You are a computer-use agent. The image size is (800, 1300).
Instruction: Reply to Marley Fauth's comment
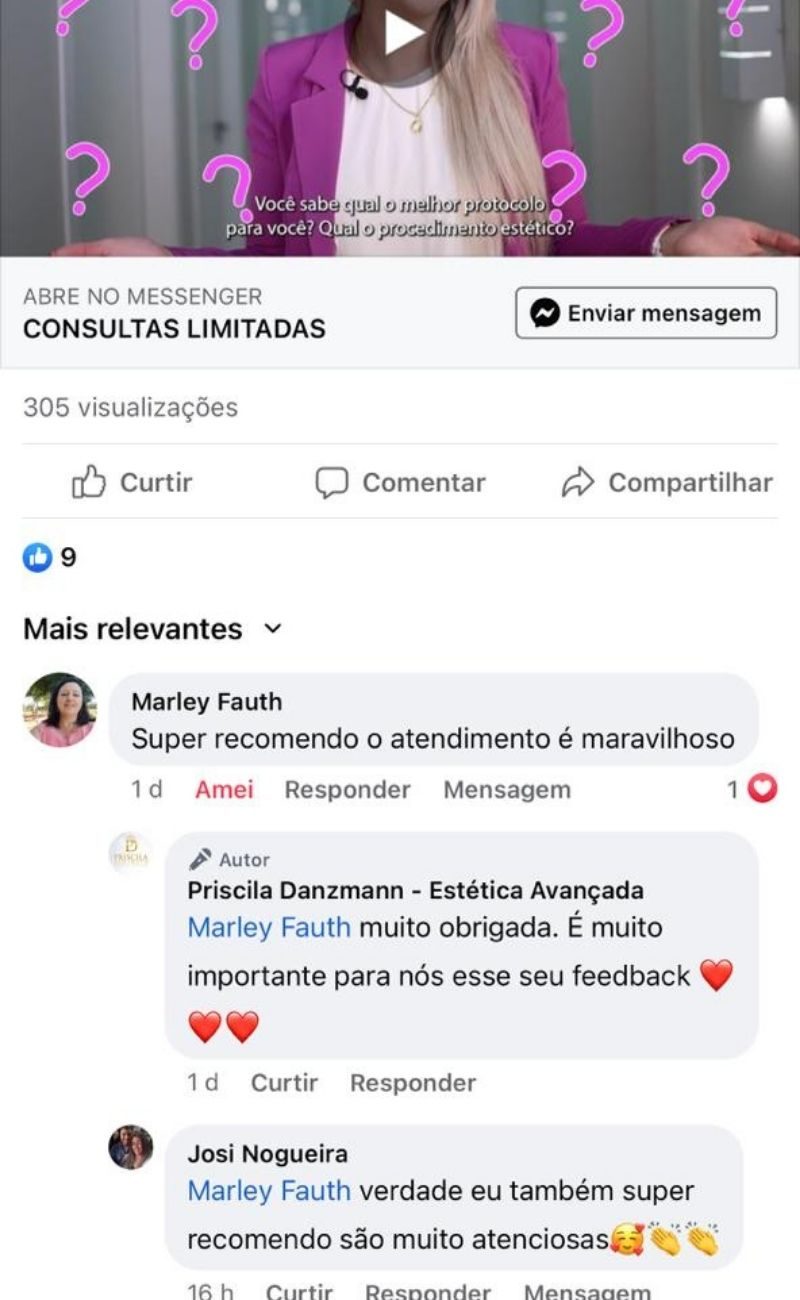click(347, 789)
